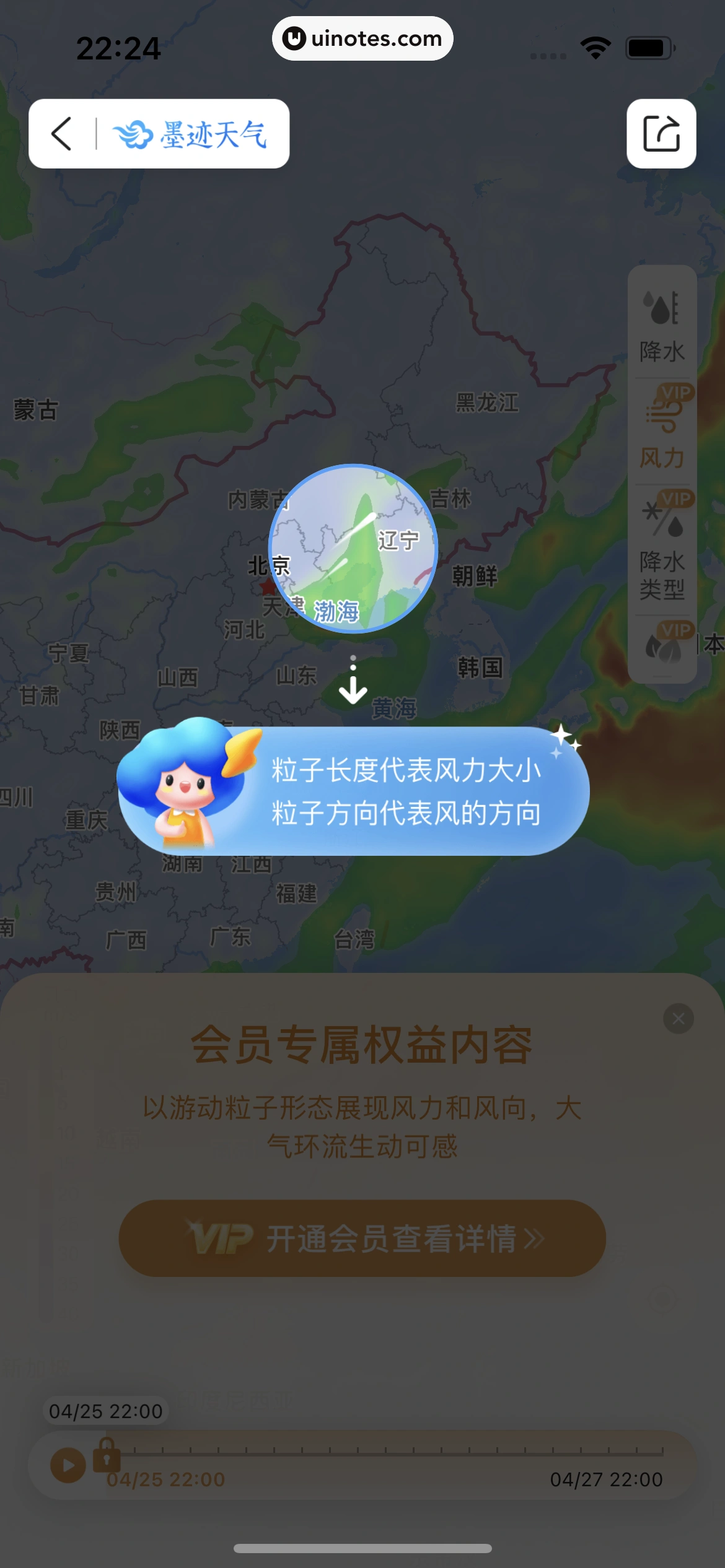Tap the clock in the status bar
The height and width of the screenshot is (1568, 725).
[120, 48]
